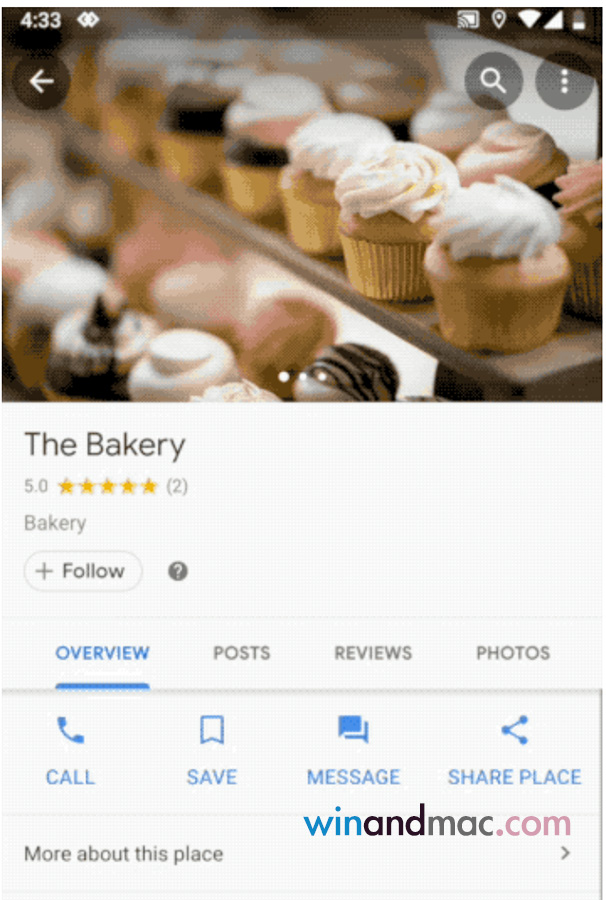Viewport: 606px width, 900px height.
Task: Select the Overview tab
Action: pyautogui.click(x=102, y=653)
